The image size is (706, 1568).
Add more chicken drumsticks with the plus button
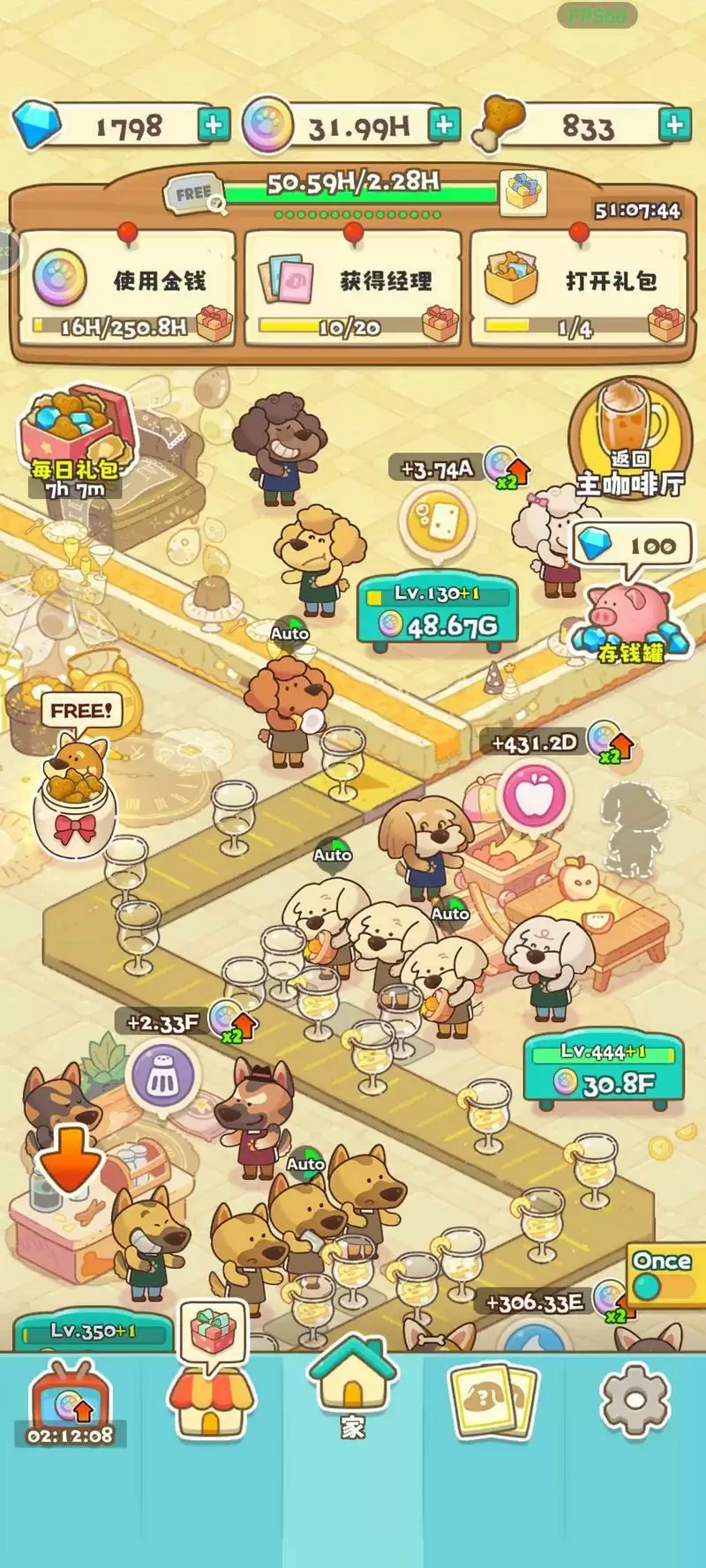coord(674,125)
